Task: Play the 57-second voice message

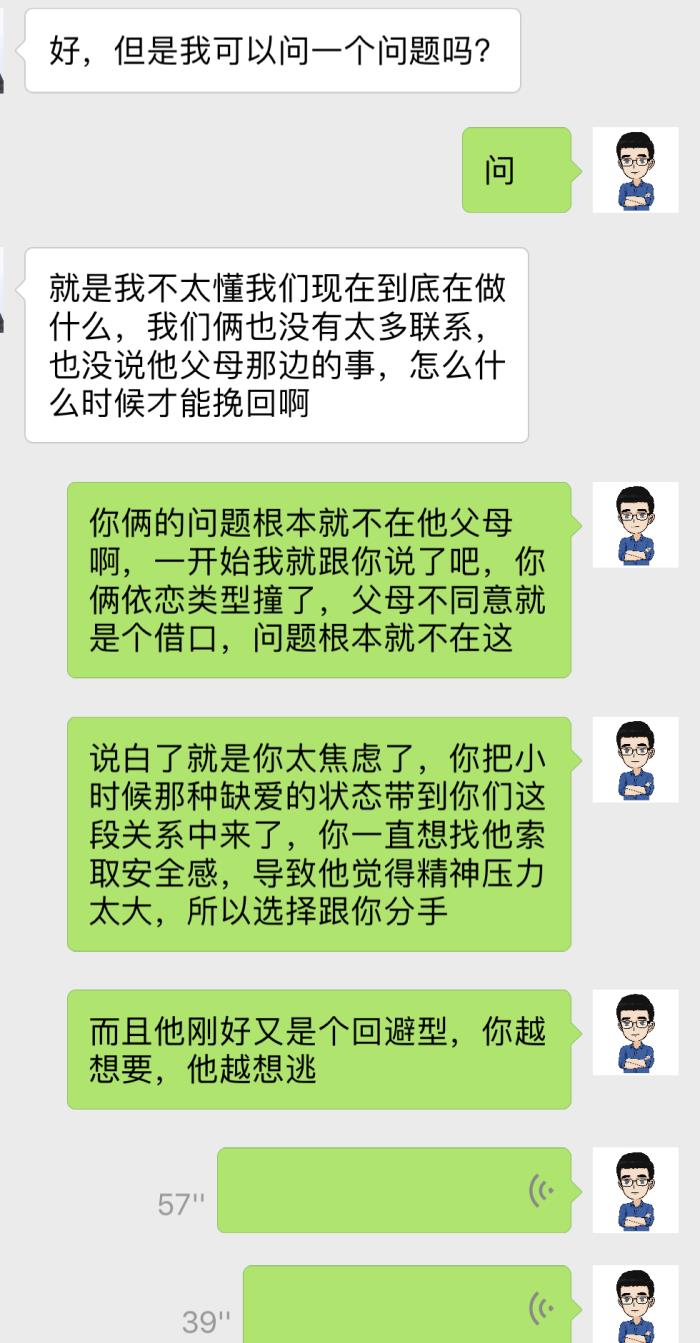Action: pos(394,1190)
